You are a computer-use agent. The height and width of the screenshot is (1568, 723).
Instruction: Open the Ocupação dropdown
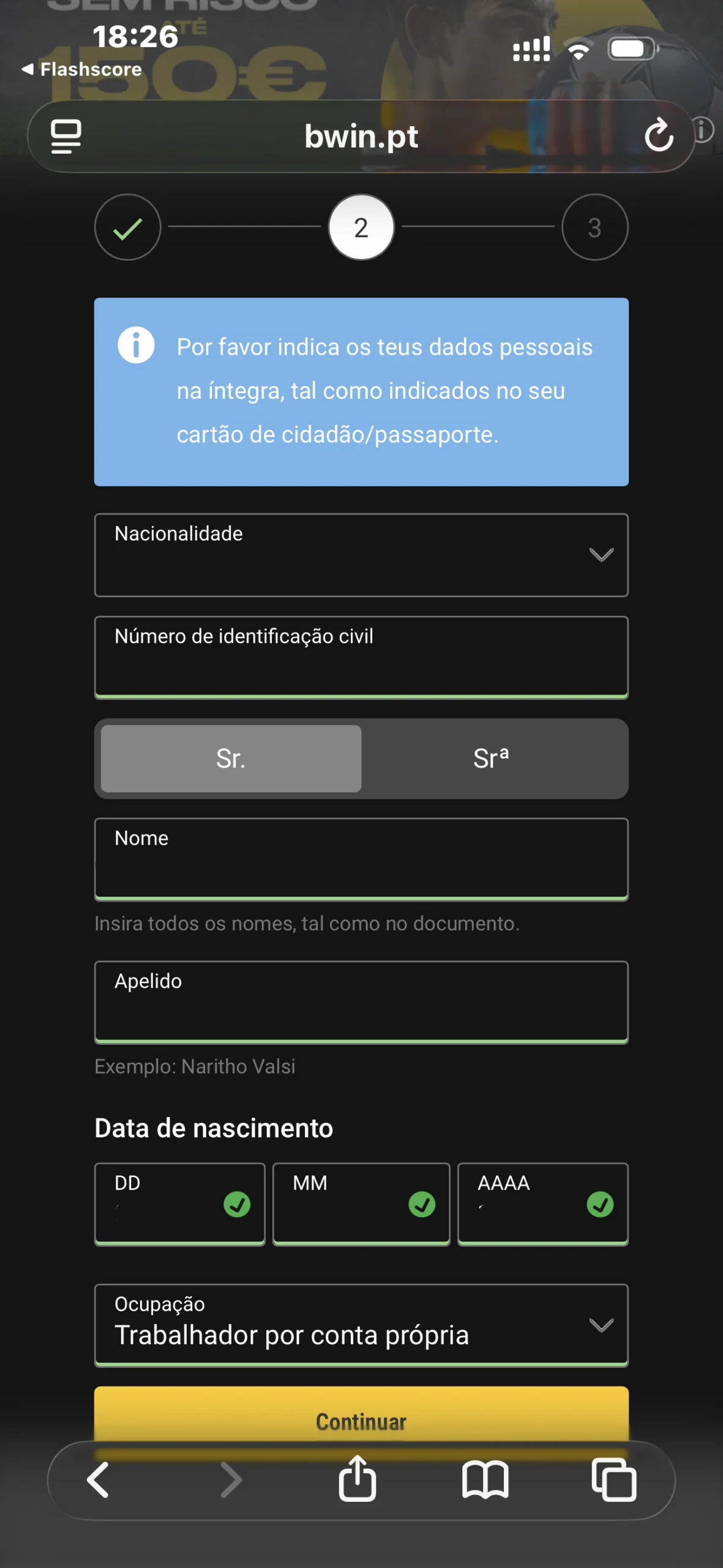pyautogui.click(x=361, y=1325)
